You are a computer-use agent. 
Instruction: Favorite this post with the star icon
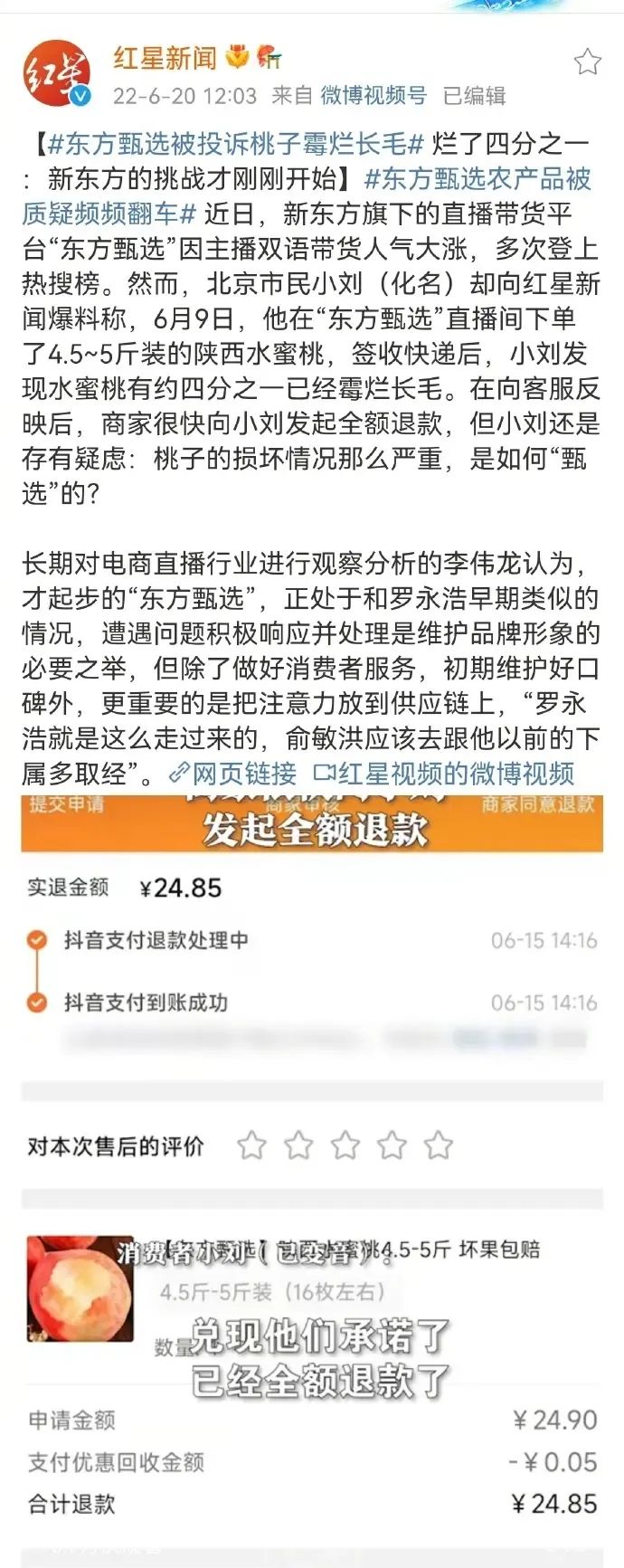[x=588, y=62]
